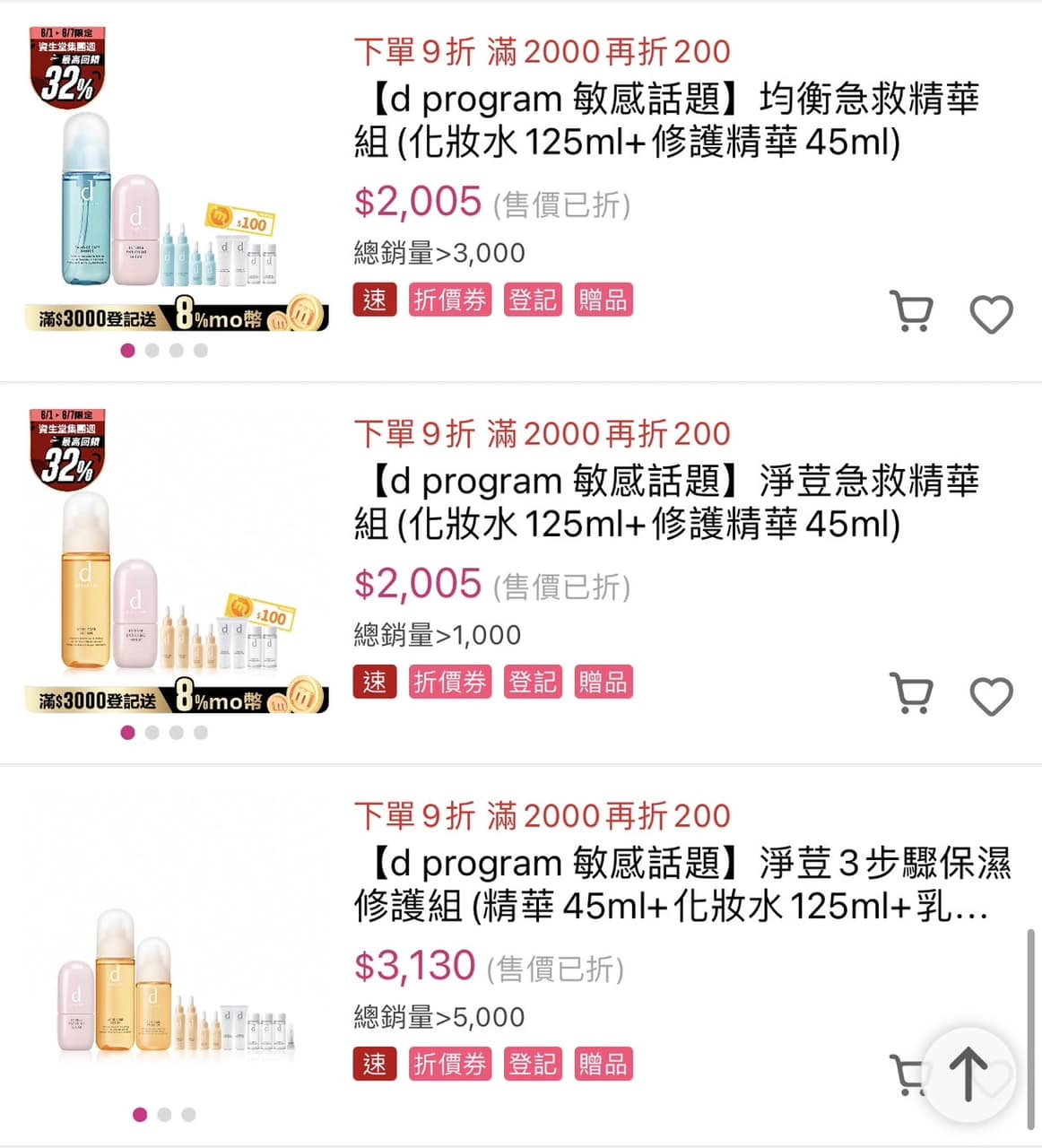Click the $2,005 price of 淨荳急救精華組
This screenshot has height=1148, width=1042.
(x=418, y=583)
